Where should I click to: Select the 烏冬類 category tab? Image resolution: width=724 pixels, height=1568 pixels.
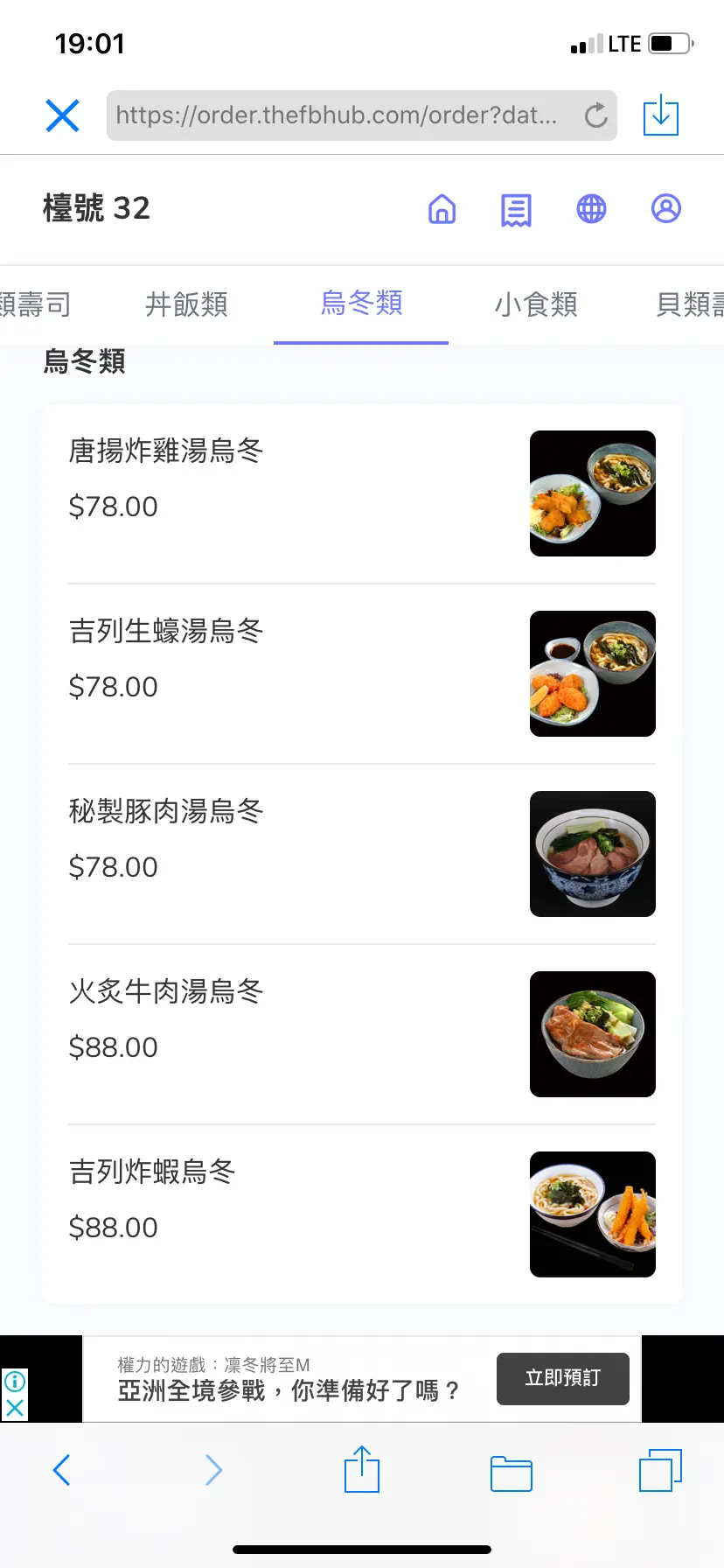361,304
